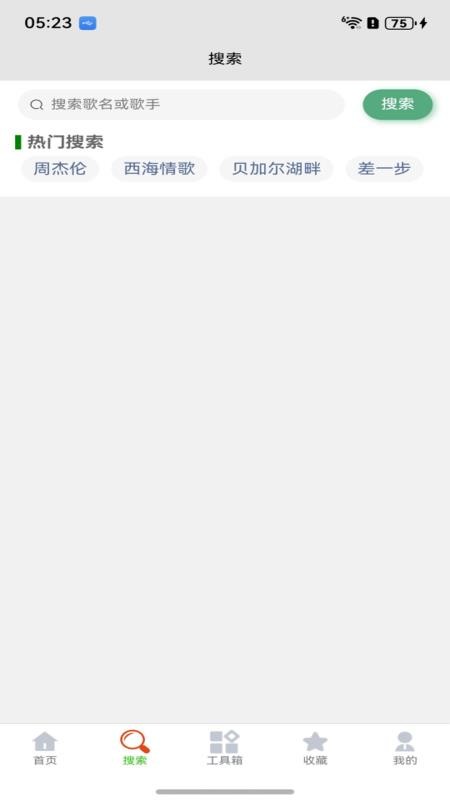Select the 周杰伦 hot search chip
This screenshot has width=450, height=800.
tap(60, 169)
